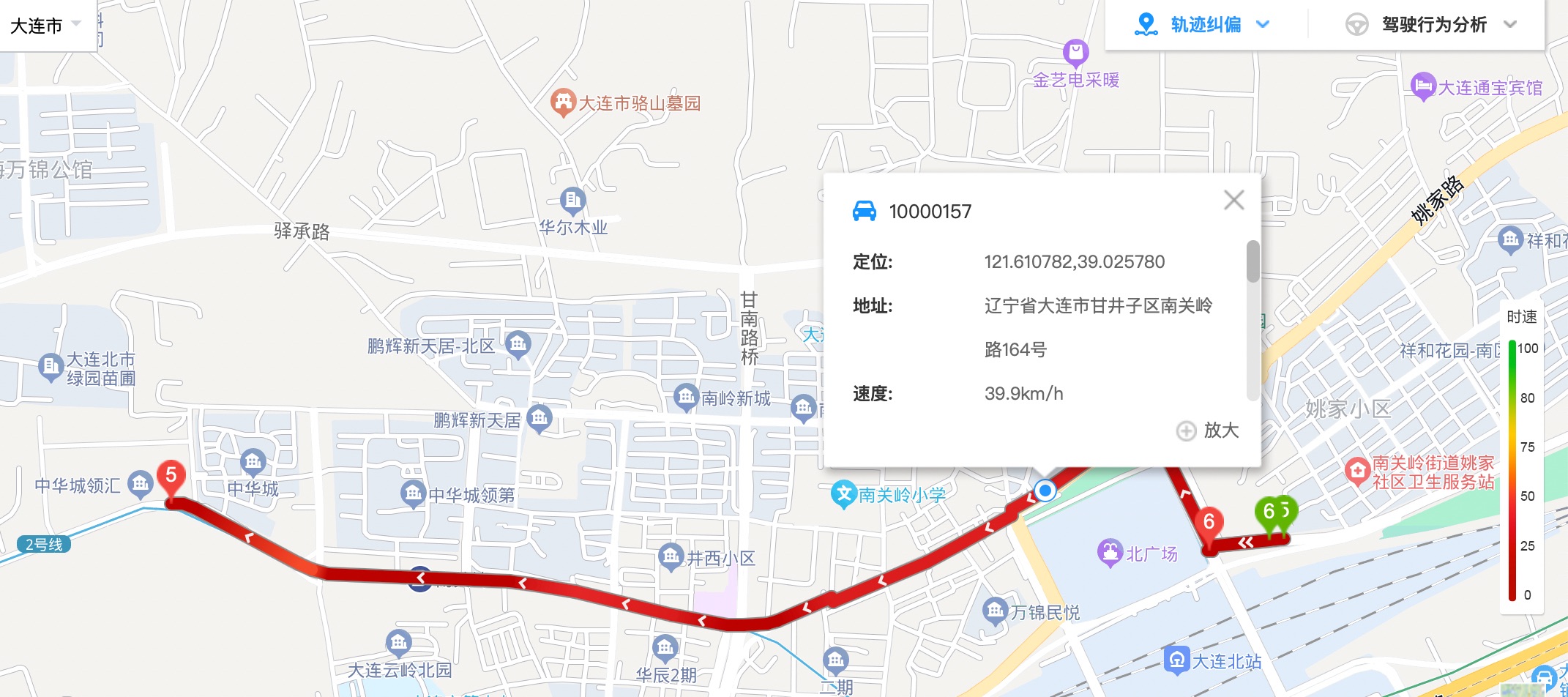Expand the 驾驶行为分析 dropdown
Viewport: 1568px width, 697px height.
(x=1433, y=25)
